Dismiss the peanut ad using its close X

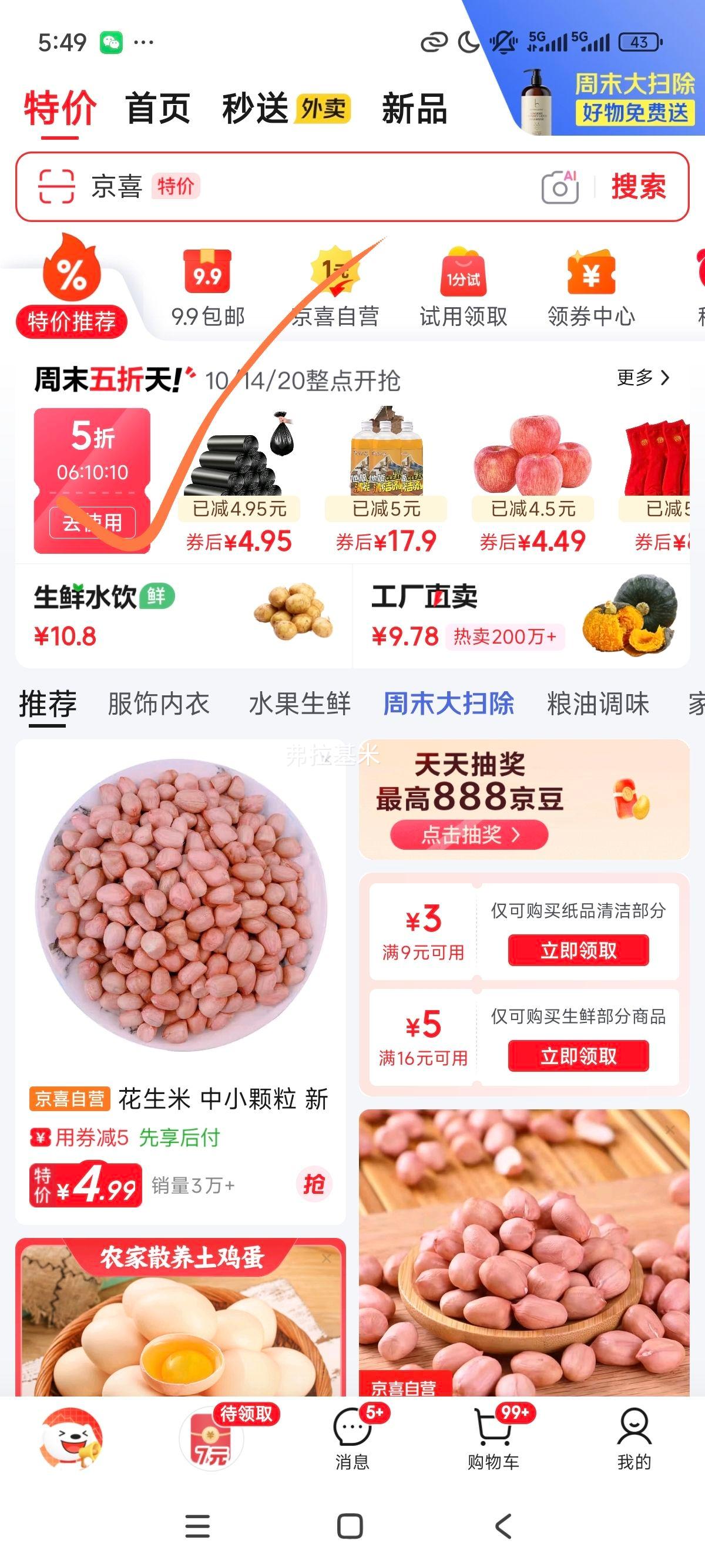click(x=670, y=1129)
